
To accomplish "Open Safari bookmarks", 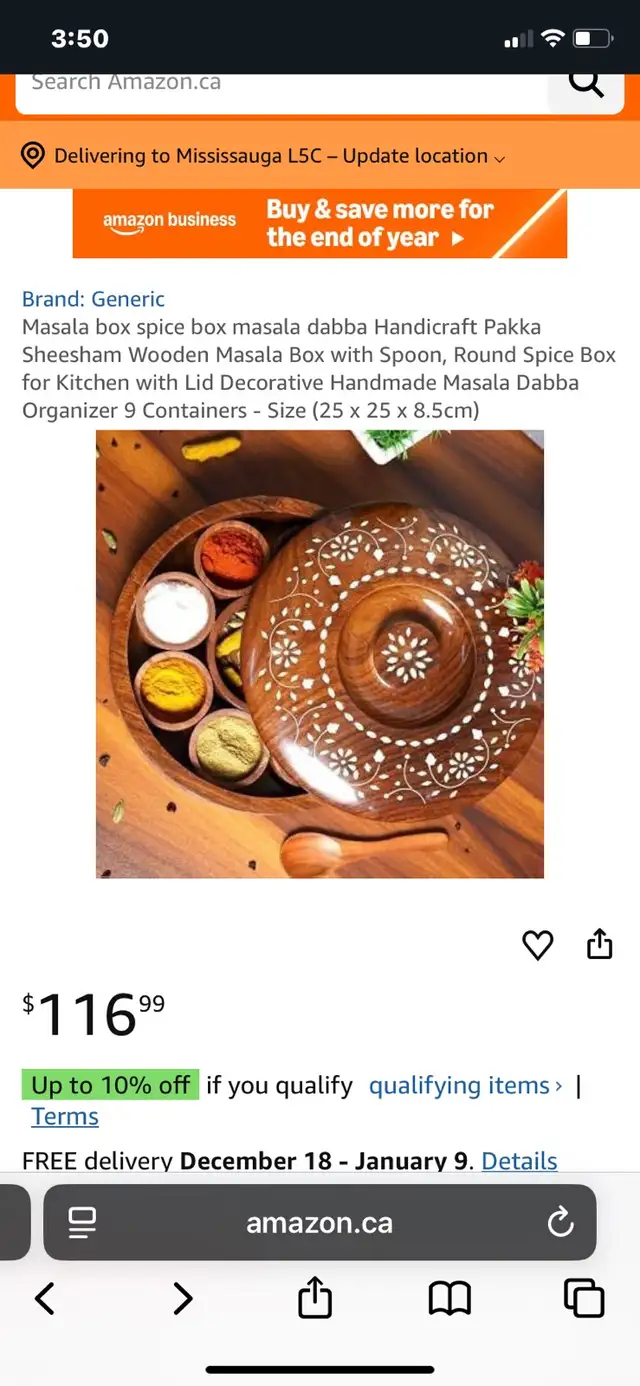I will tap(449, 1299).
